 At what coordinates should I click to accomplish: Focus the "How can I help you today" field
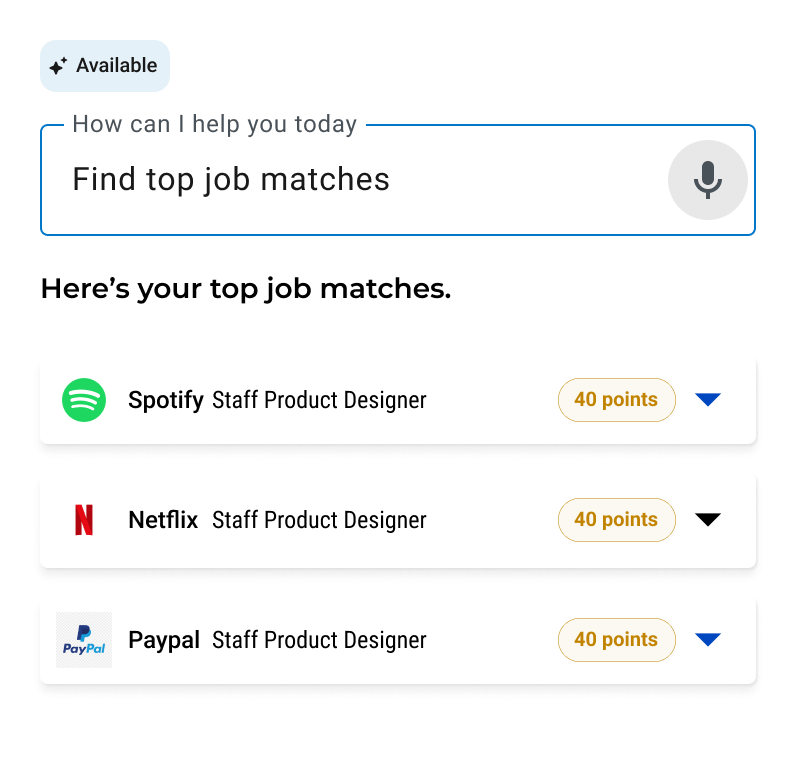398,180
